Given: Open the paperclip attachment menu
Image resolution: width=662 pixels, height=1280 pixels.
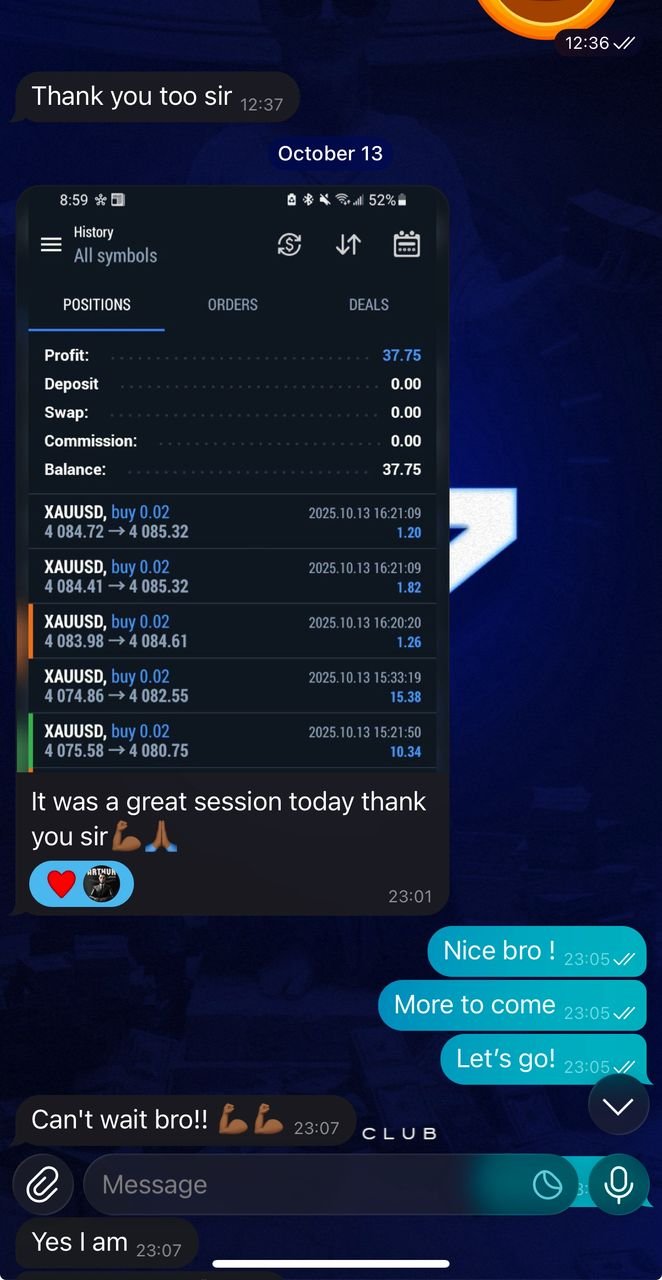Looking at the screenshot, I should (42, 1185).
